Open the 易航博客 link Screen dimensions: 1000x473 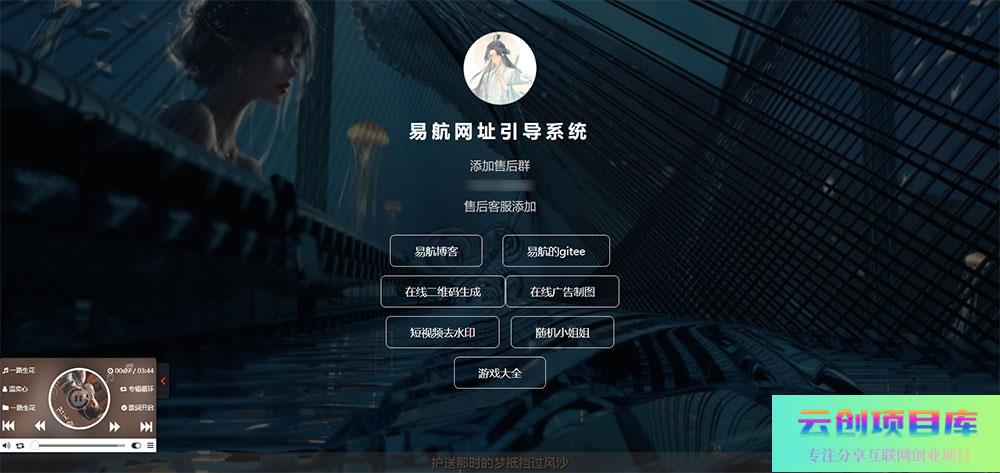pos(435,251)
